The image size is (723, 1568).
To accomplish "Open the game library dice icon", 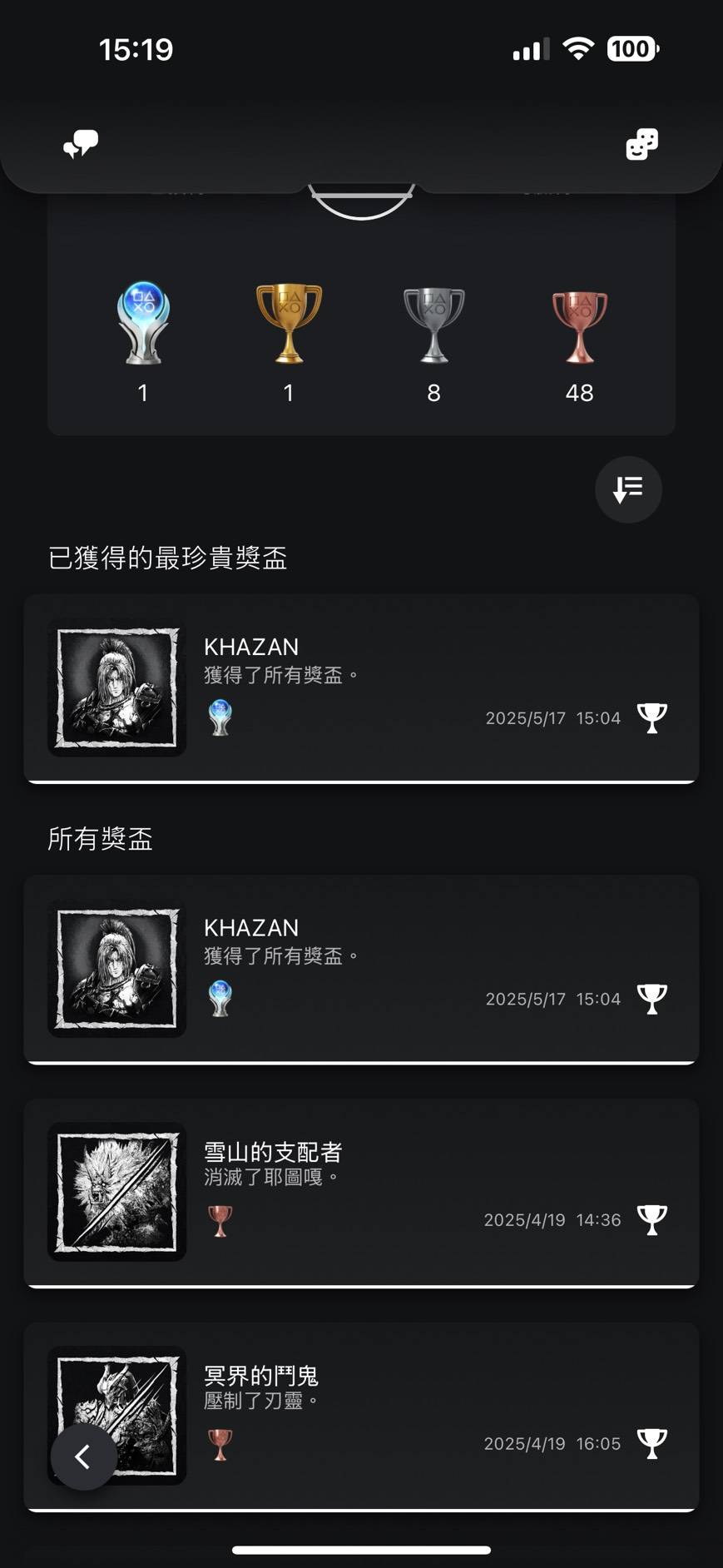I will click(x=641, y=144).
